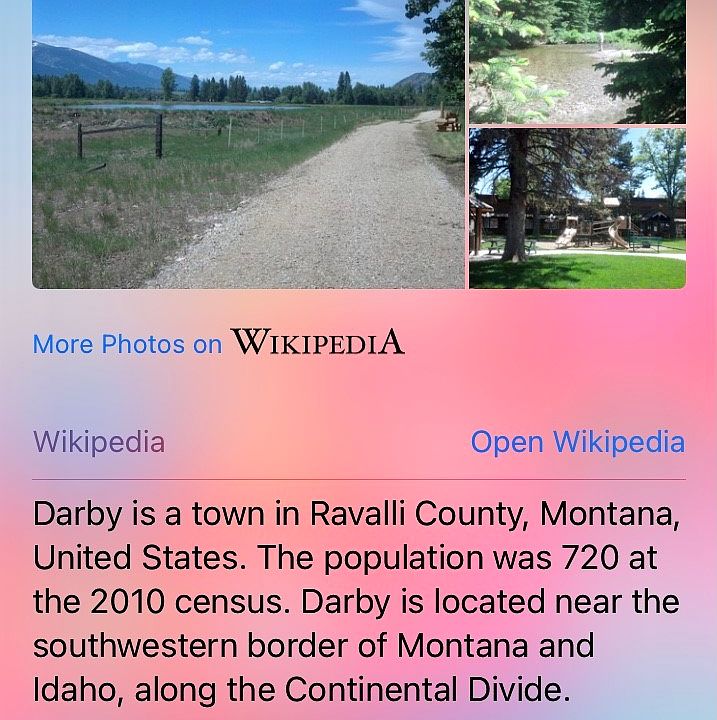Open the large gravel trail photo
Image resolution: width=717 pixels, height=720 pixels.
point(248,145)
